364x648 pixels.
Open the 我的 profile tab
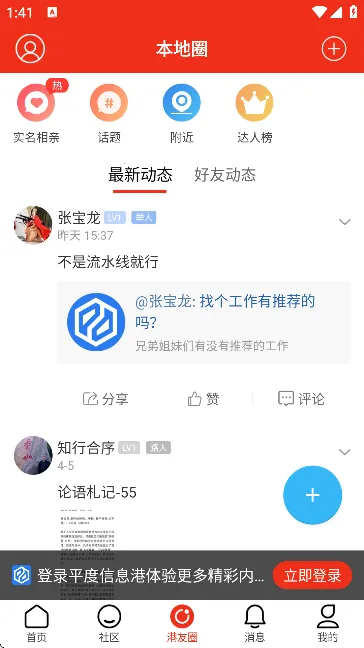pyautogui.click(x=328, y=624)
